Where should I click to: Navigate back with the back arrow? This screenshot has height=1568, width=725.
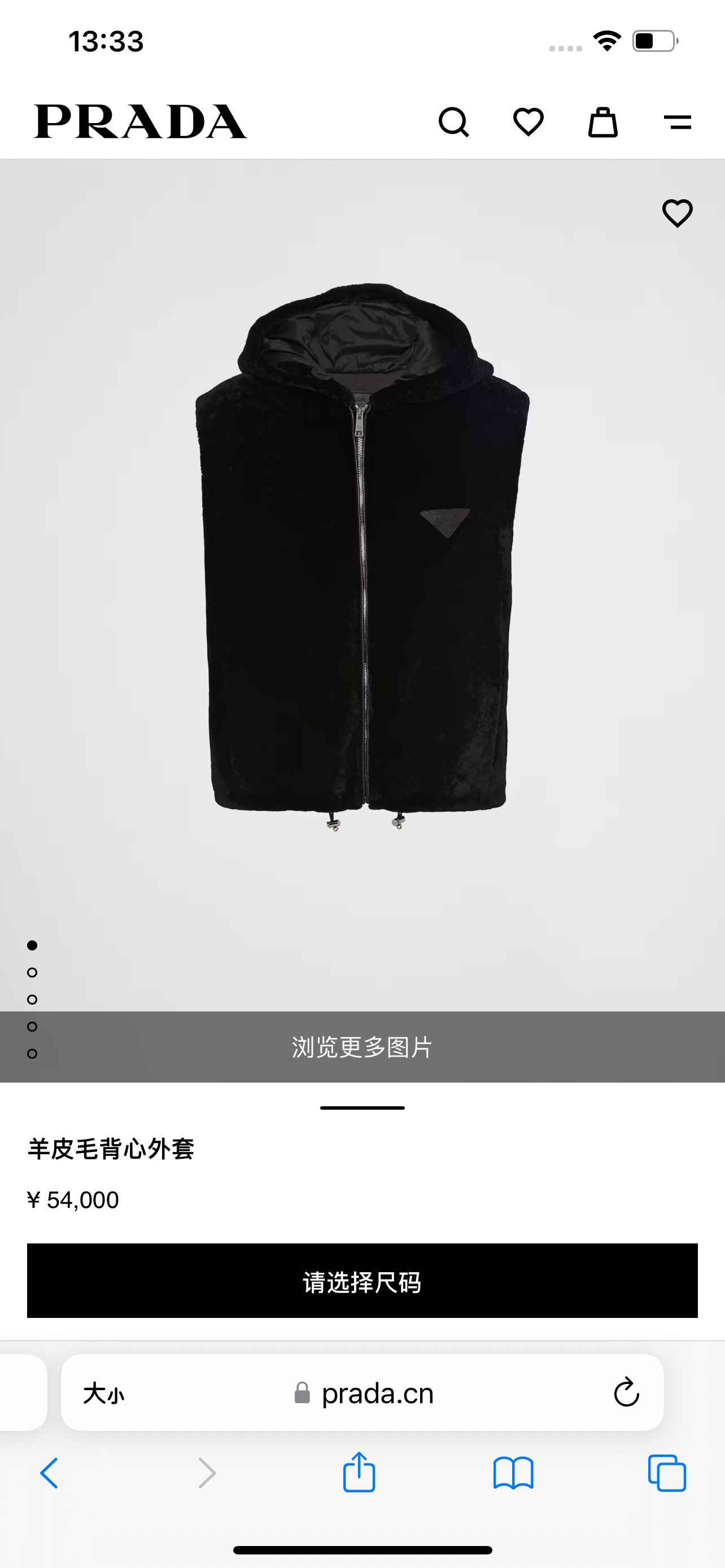[x=50, y=1473]
